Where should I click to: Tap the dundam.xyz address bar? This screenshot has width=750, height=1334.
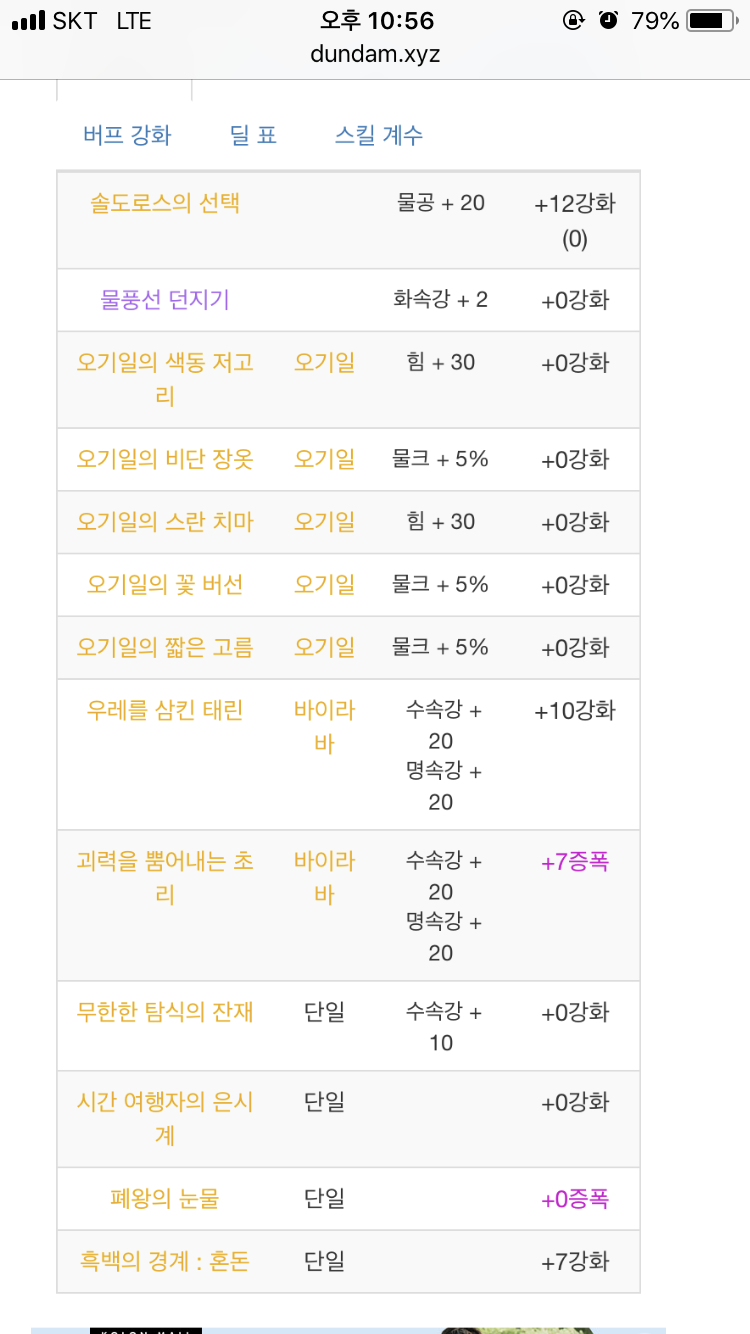(375, 54)
